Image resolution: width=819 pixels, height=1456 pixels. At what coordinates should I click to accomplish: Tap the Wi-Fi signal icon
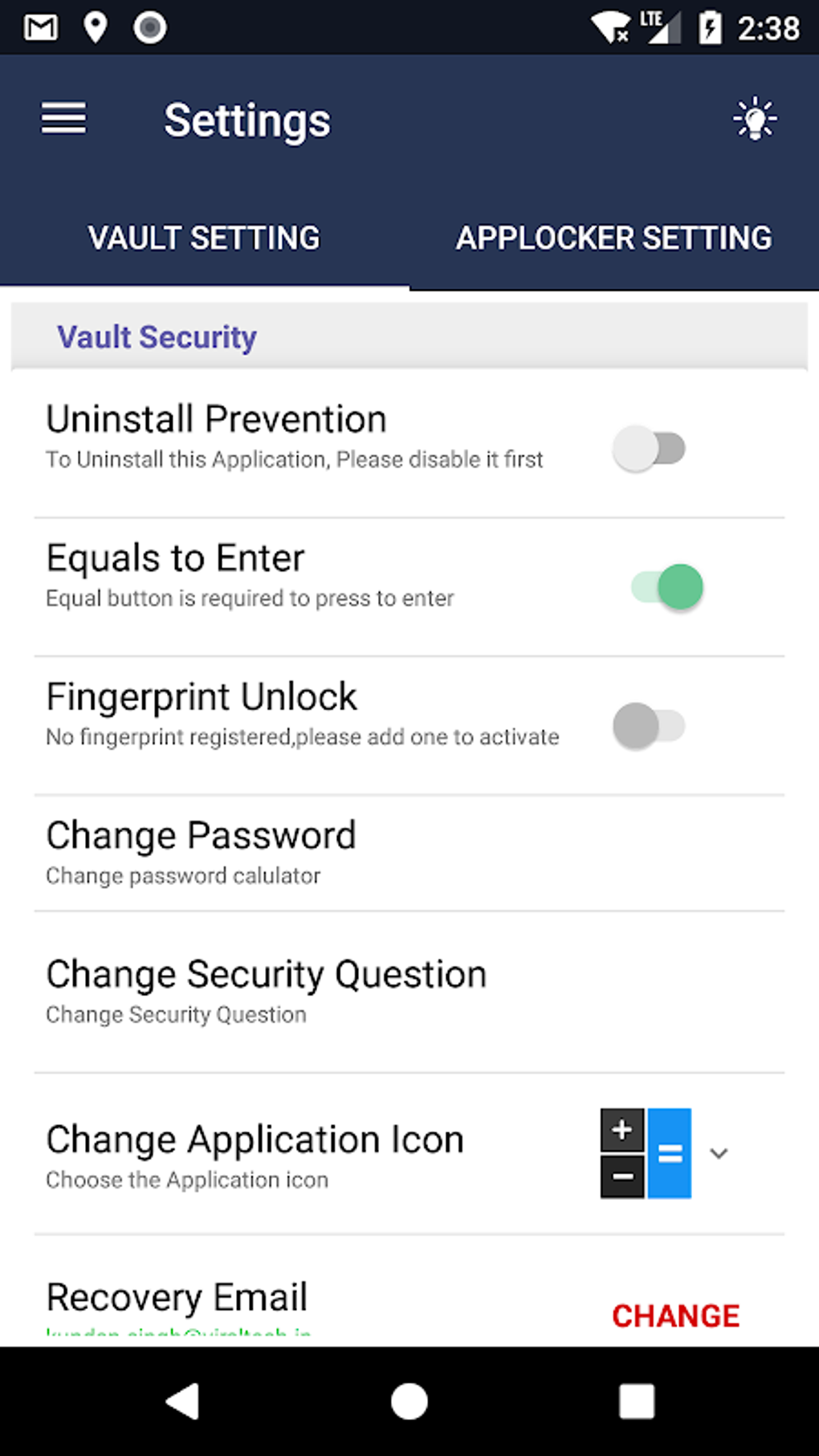[608, 26]
